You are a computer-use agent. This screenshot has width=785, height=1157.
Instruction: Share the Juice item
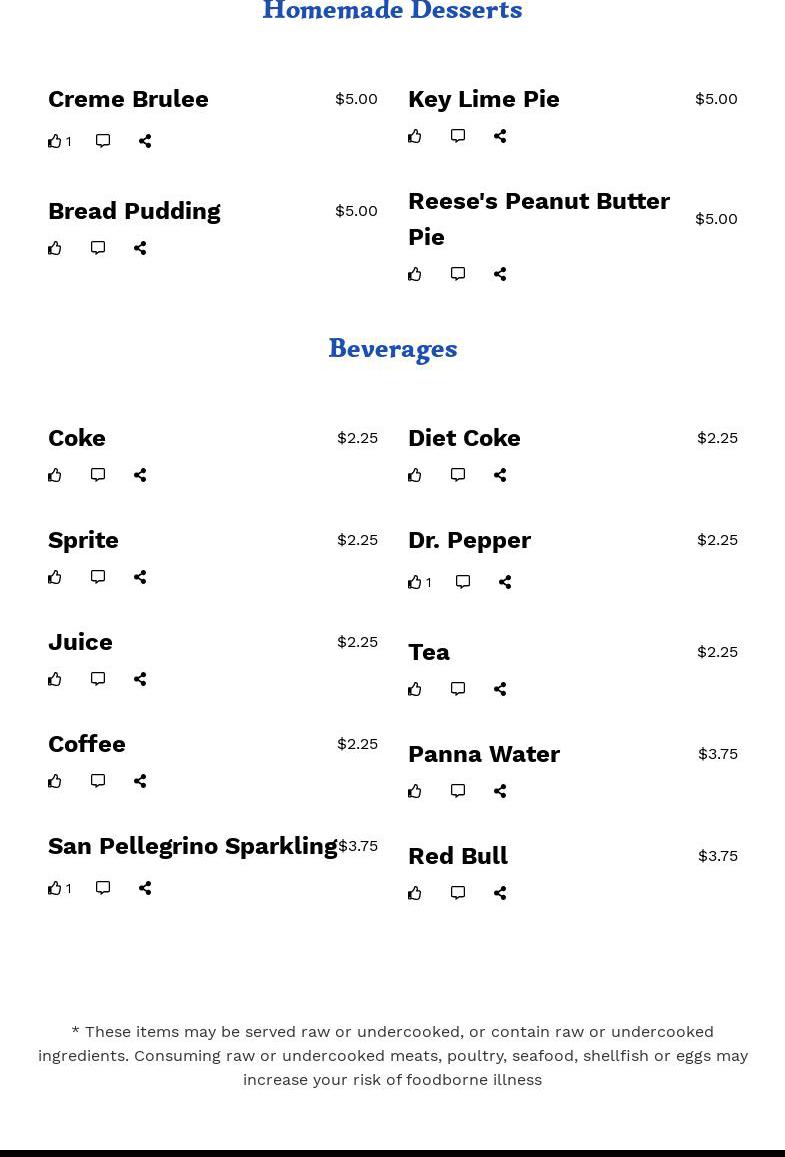[x=140, y=679]
